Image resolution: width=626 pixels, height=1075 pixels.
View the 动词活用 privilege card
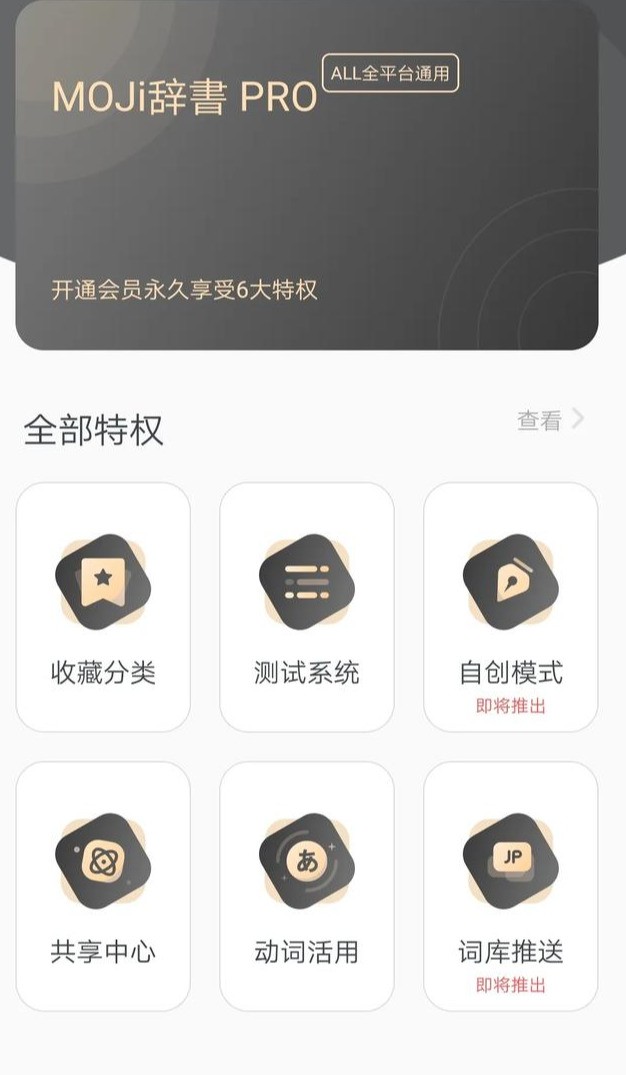pyautogui.click(x=306, y=886)
